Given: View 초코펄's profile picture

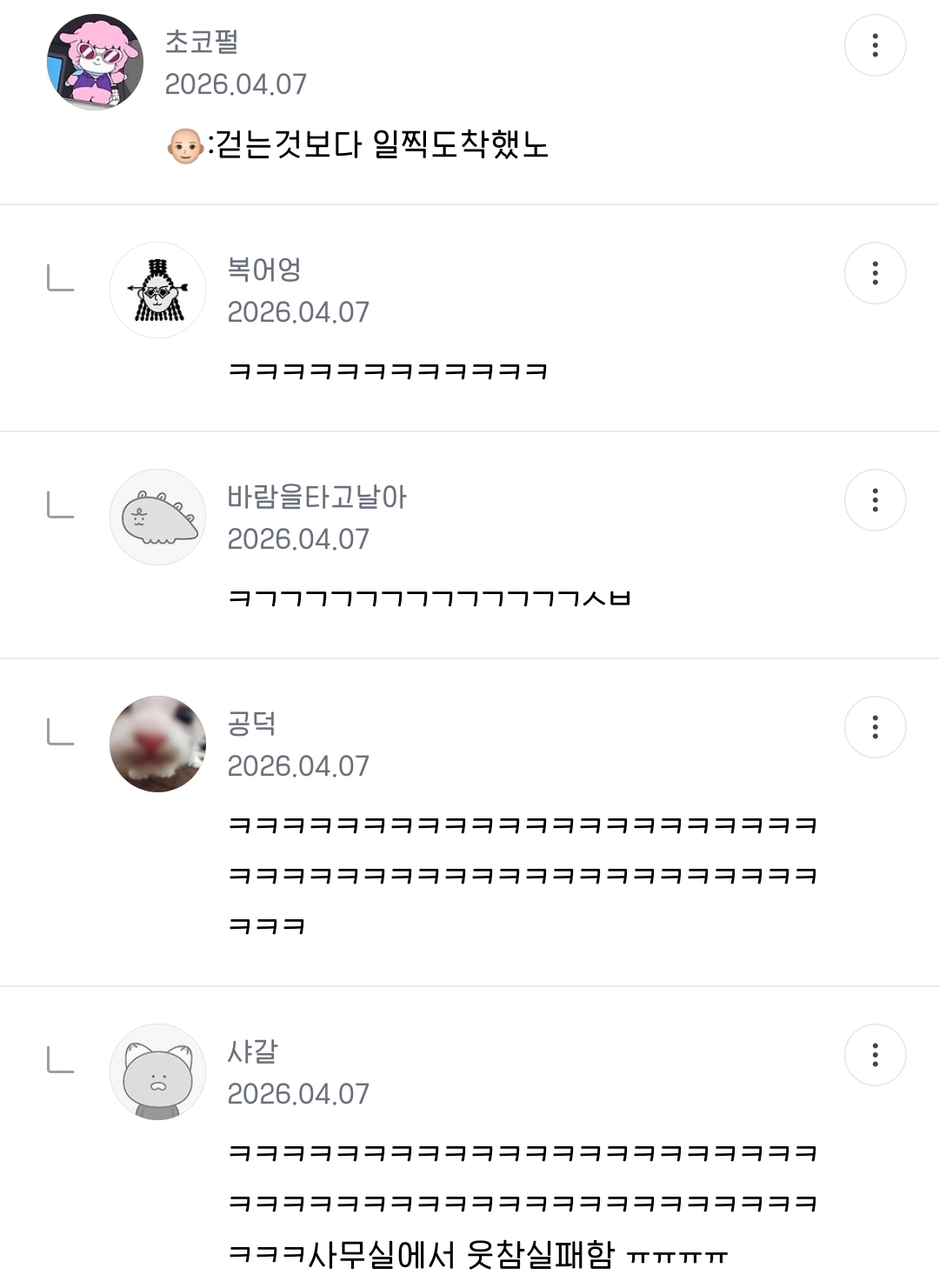Looking at the screenshot, I should 95,63.
